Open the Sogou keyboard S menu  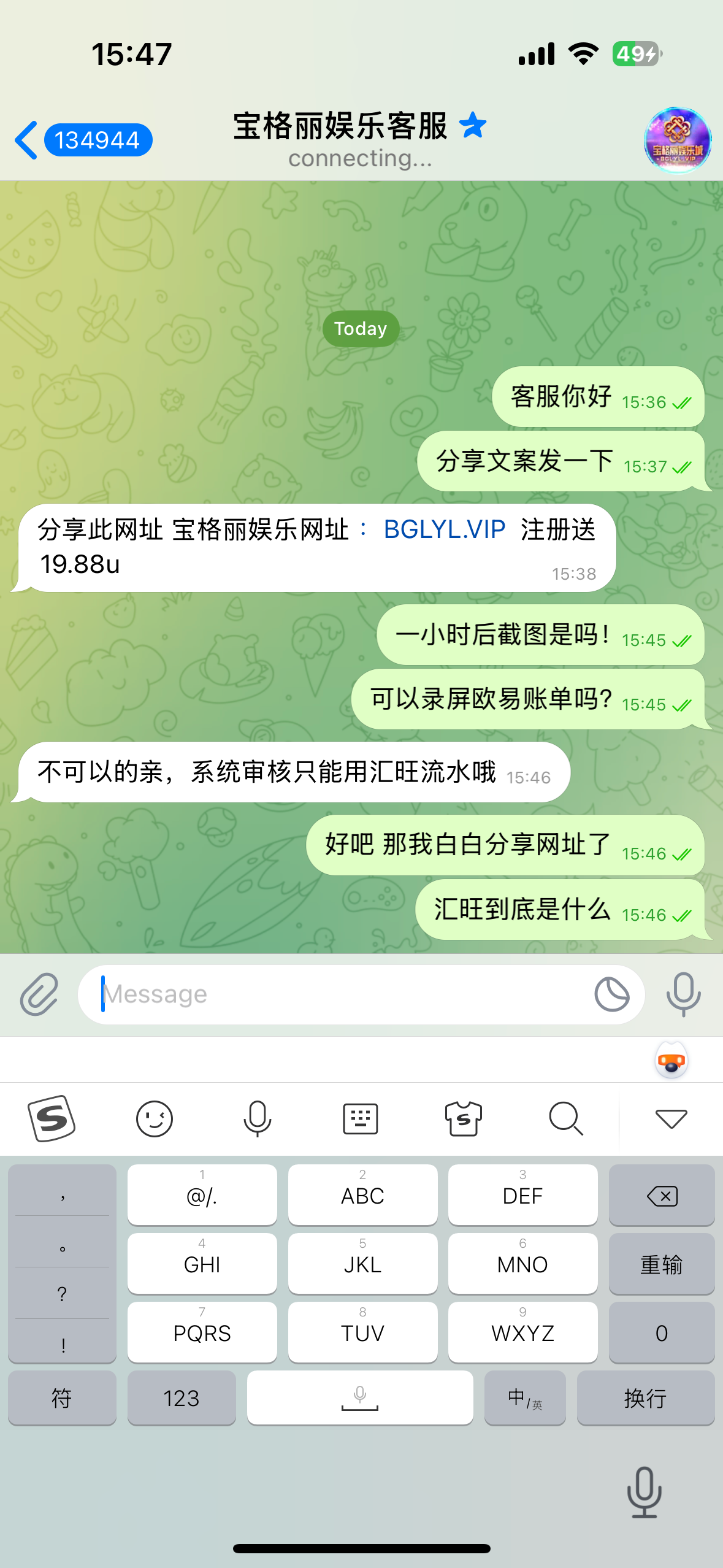[x=52, y=1118]
